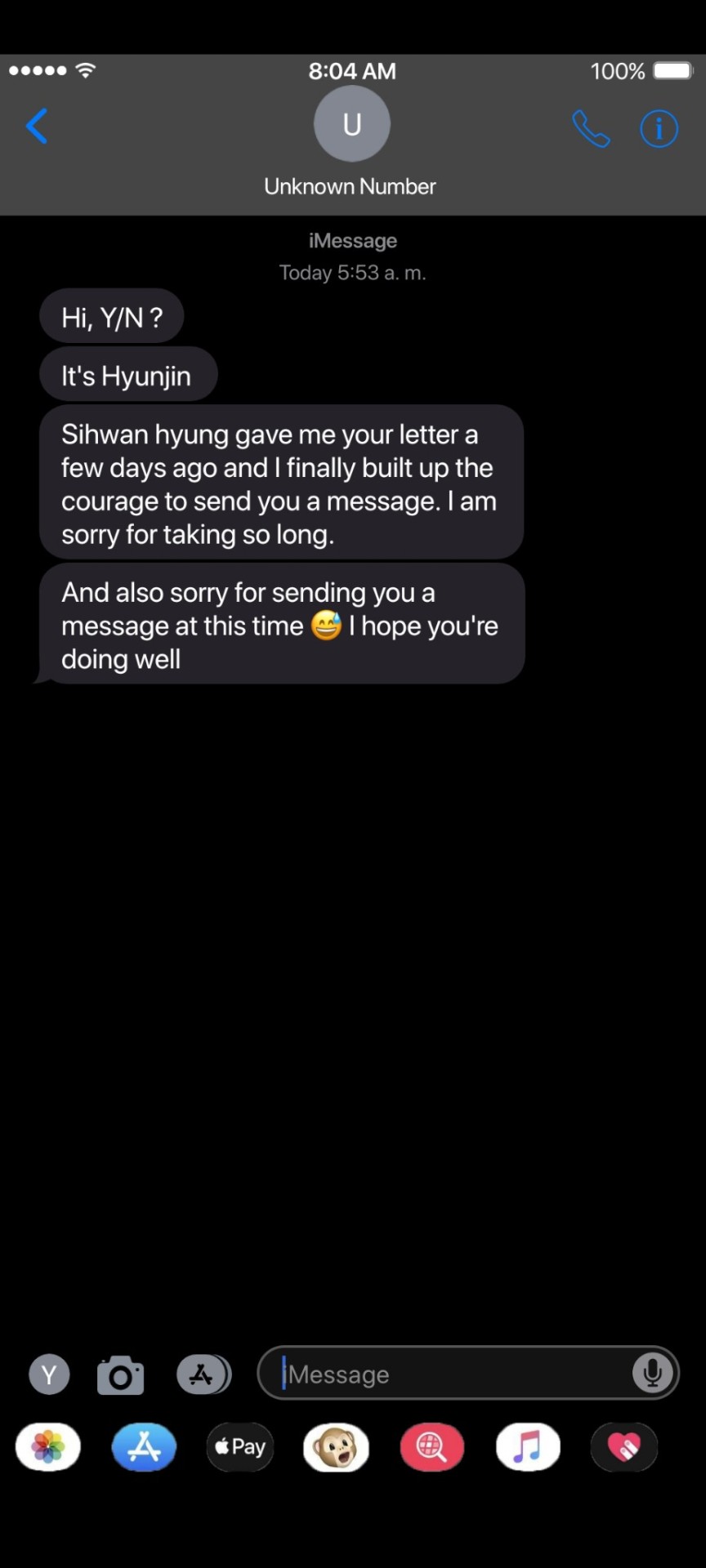Open the App Store in the app drawer
This screenshot has width=706, height=1568.
(144, 1447)
